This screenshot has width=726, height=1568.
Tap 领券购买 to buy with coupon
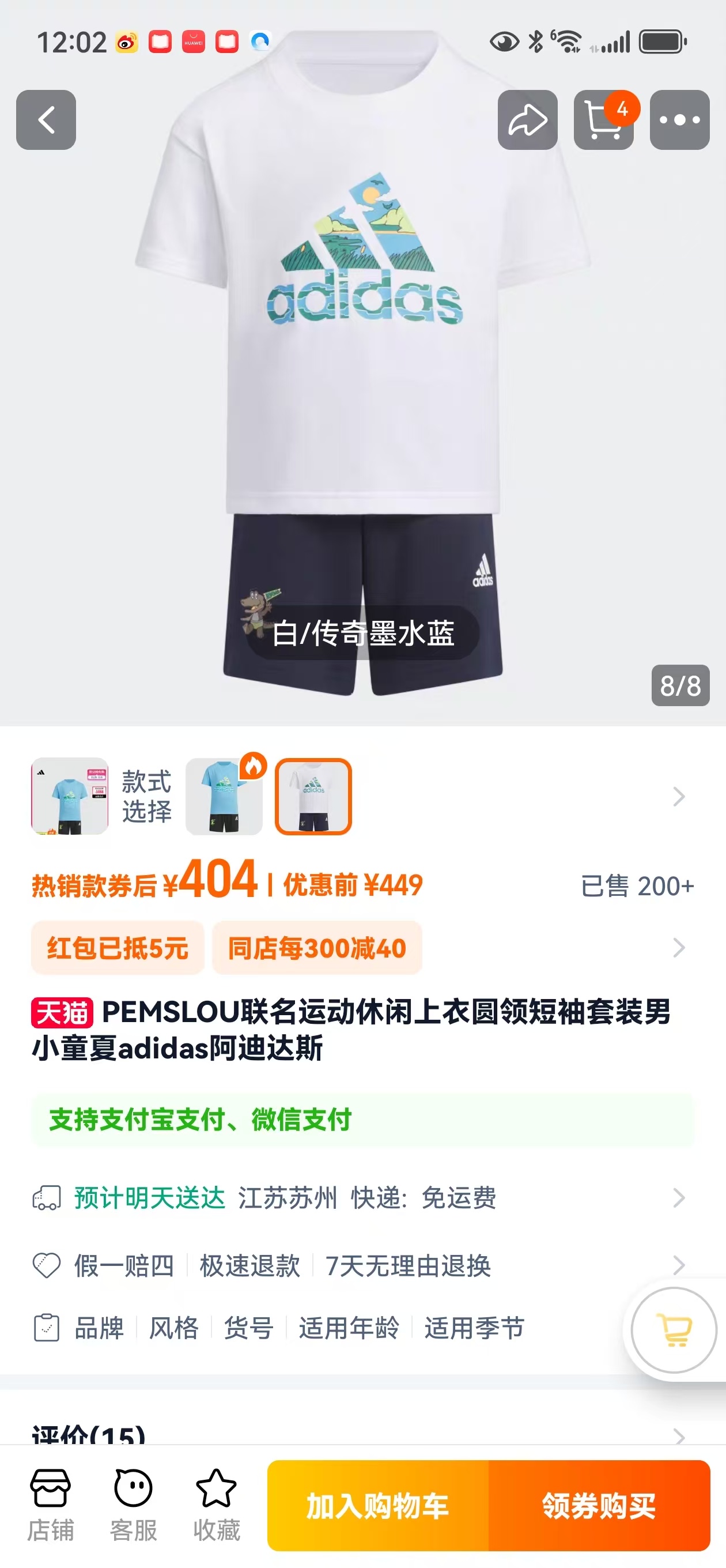tap(599, 1506)
